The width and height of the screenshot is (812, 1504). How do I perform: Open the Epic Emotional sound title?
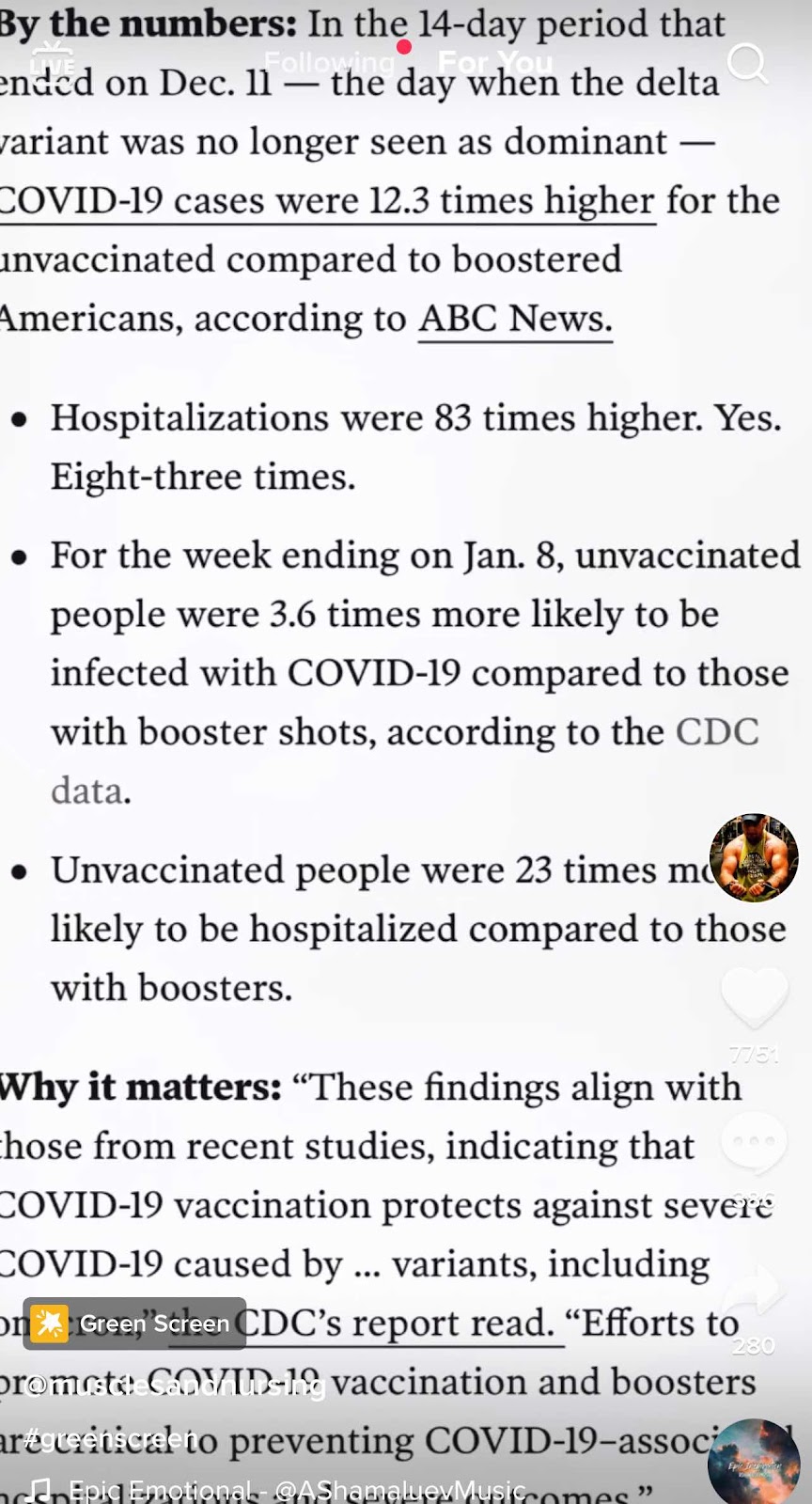(x=297, y=1490)
